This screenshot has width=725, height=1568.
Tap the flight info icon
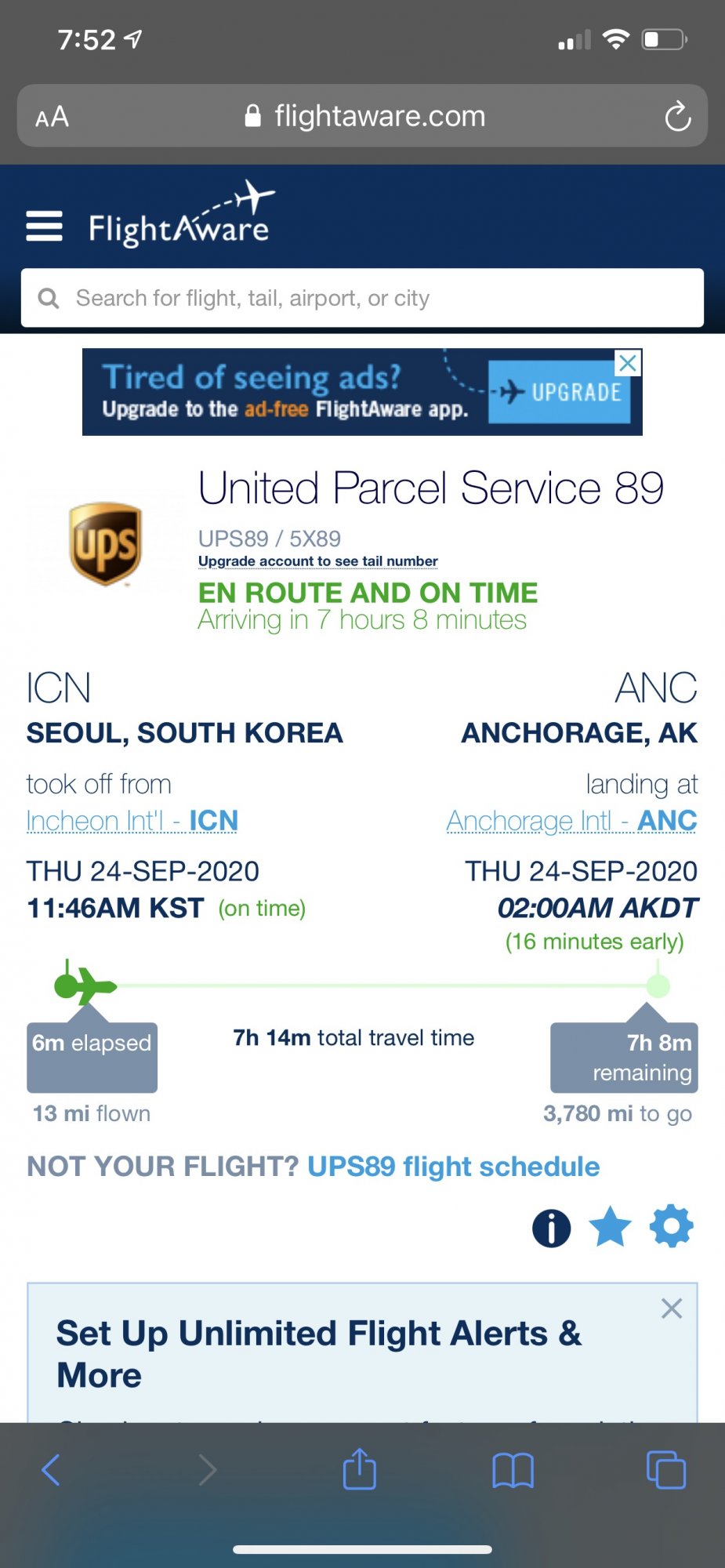(552, 1228)
